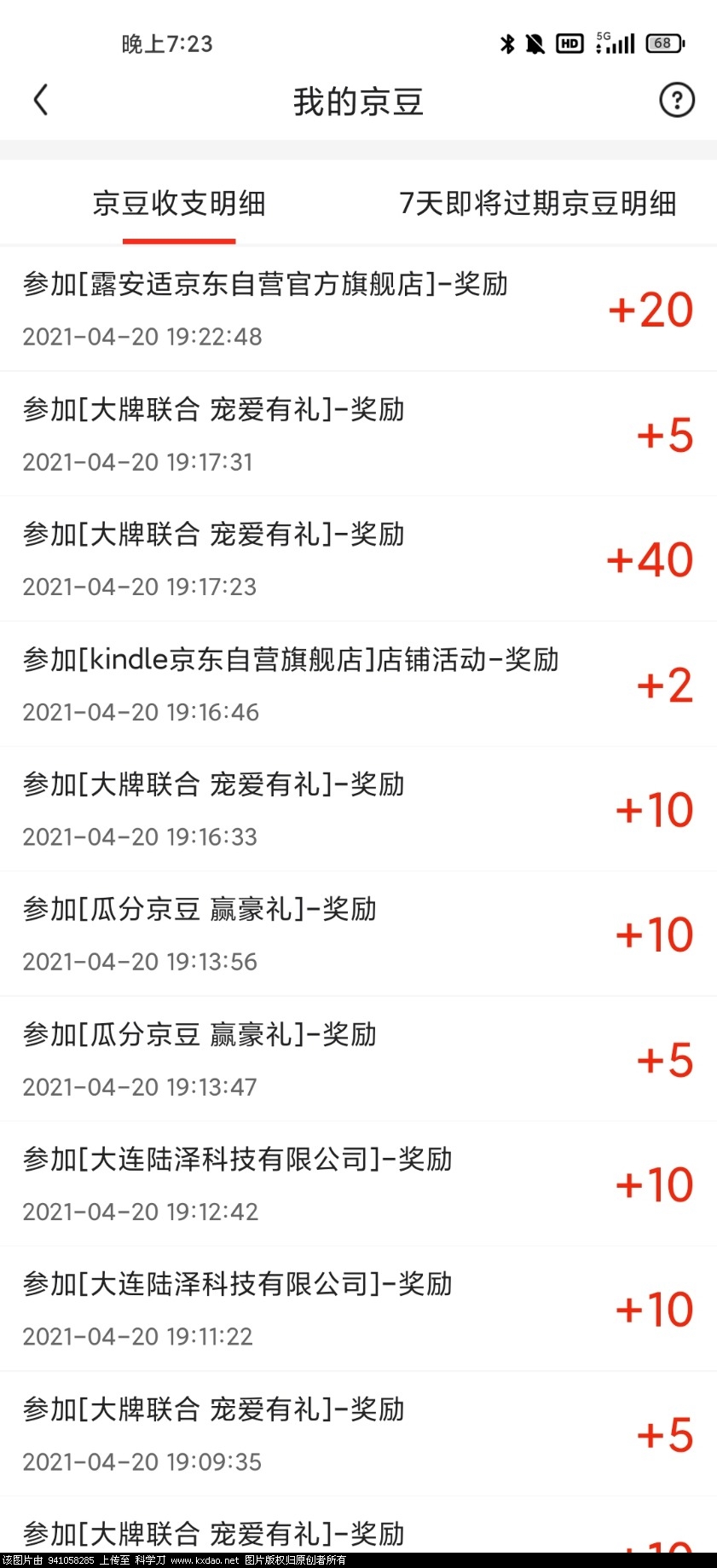Open the 露安适京东自营官方旗舰店 reward entry
Image resolution: width=717 pixels, height=1568 pixels.
point(264,285)
